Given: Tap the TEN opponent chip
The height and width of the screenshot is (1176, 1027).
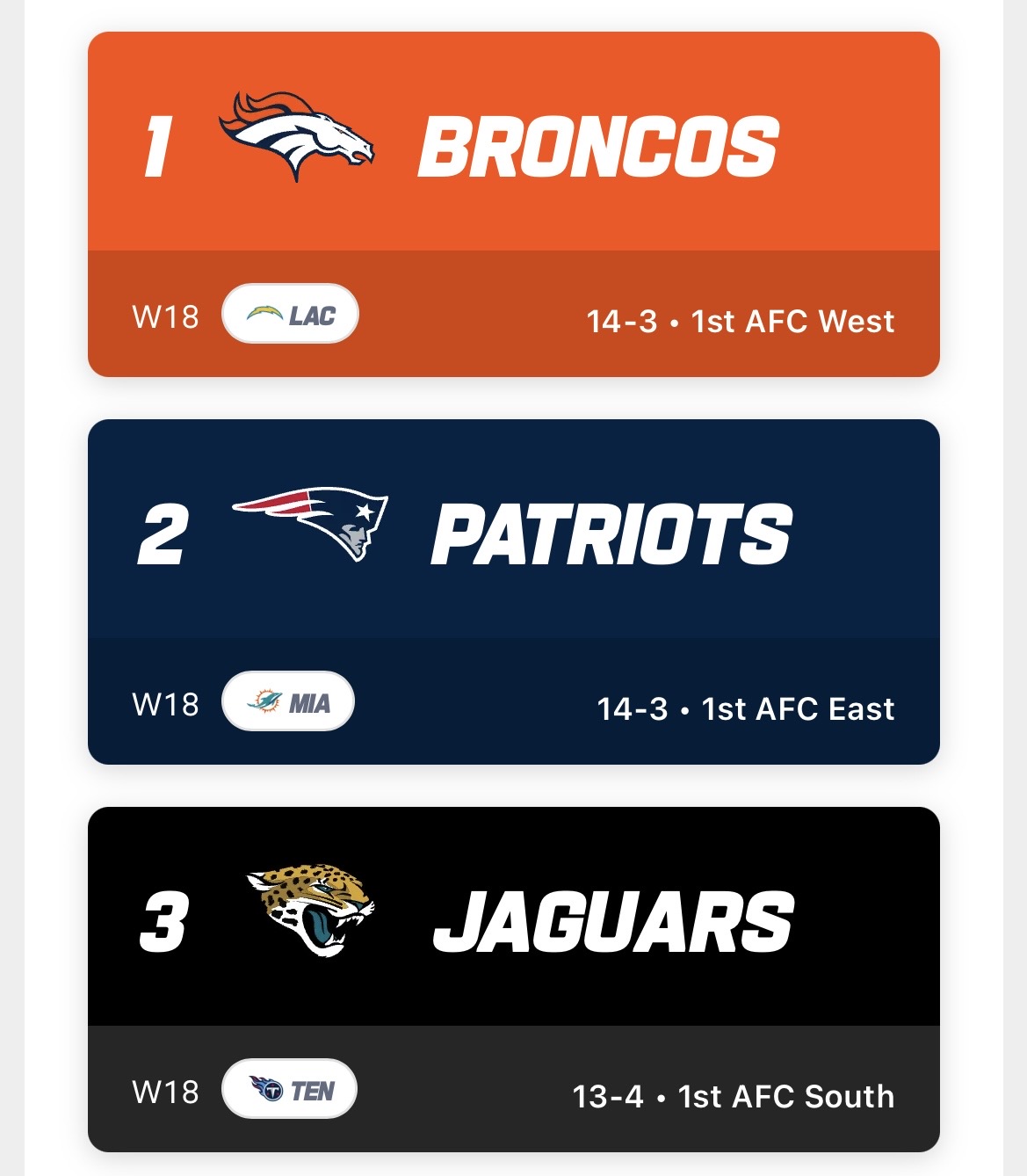Looking at the screenshot, I should (x=290, y=1090).
